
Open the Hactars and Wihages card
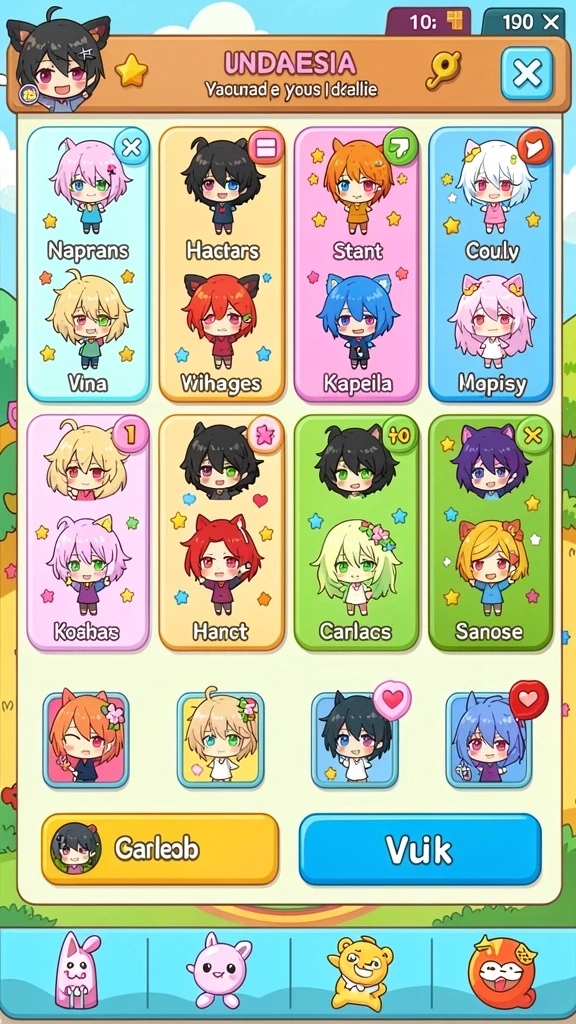click(x=222, y=264)
